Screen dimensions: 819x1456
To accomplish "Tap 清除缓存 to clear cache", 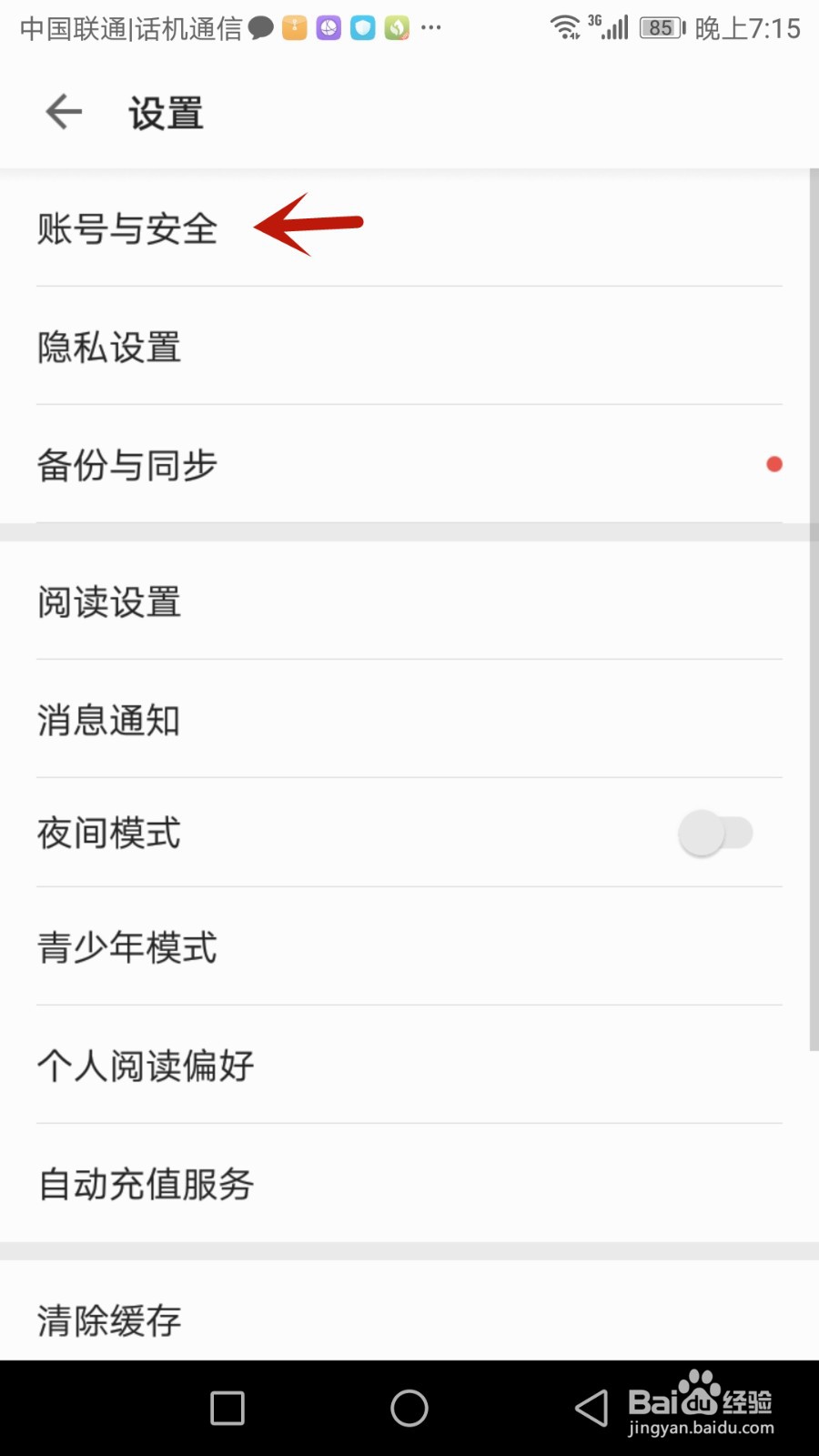I will coord(108,1321).
